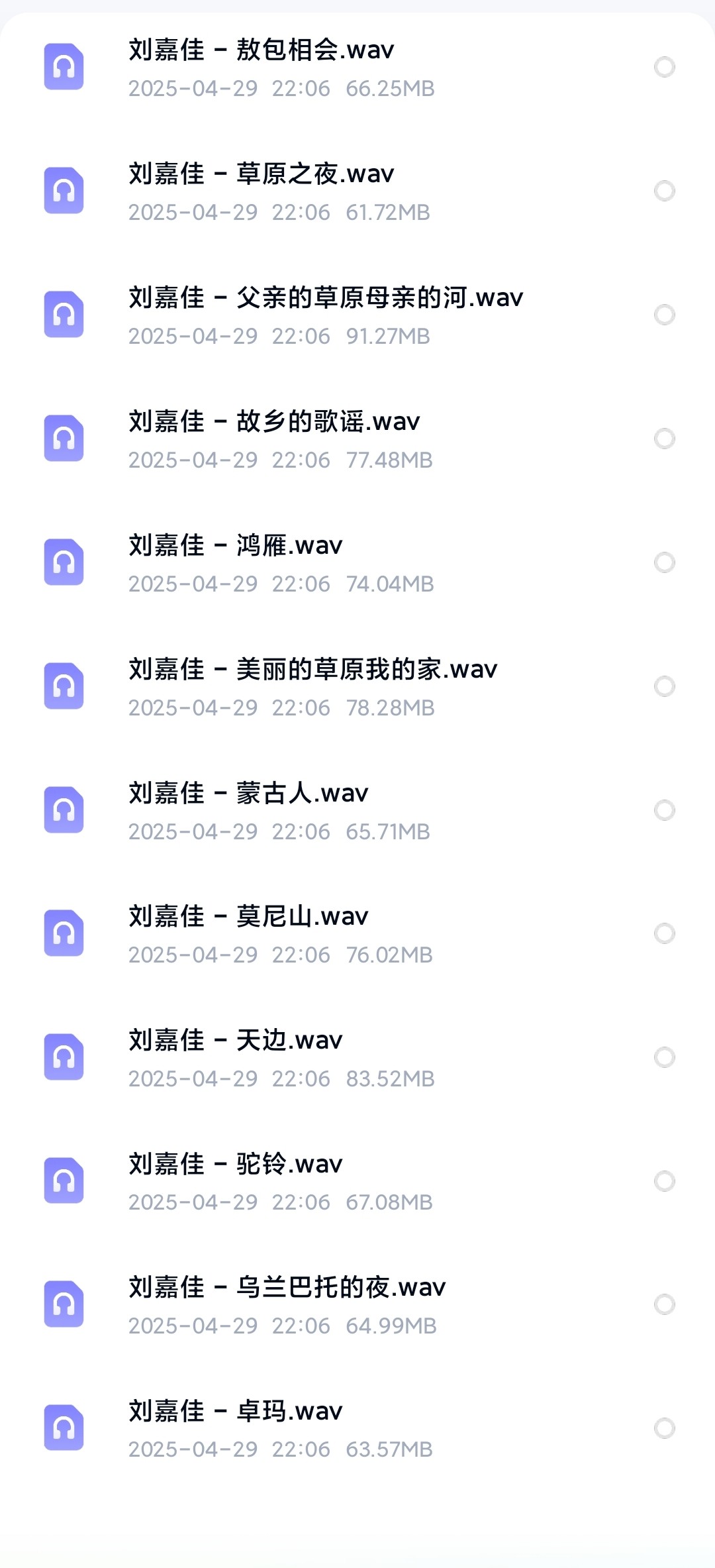The height and width of the screenshot is (1568, 715).
Task: Tick the selection circle for 故乡的歌谣.wav
Action: click(x=664, y=439)
